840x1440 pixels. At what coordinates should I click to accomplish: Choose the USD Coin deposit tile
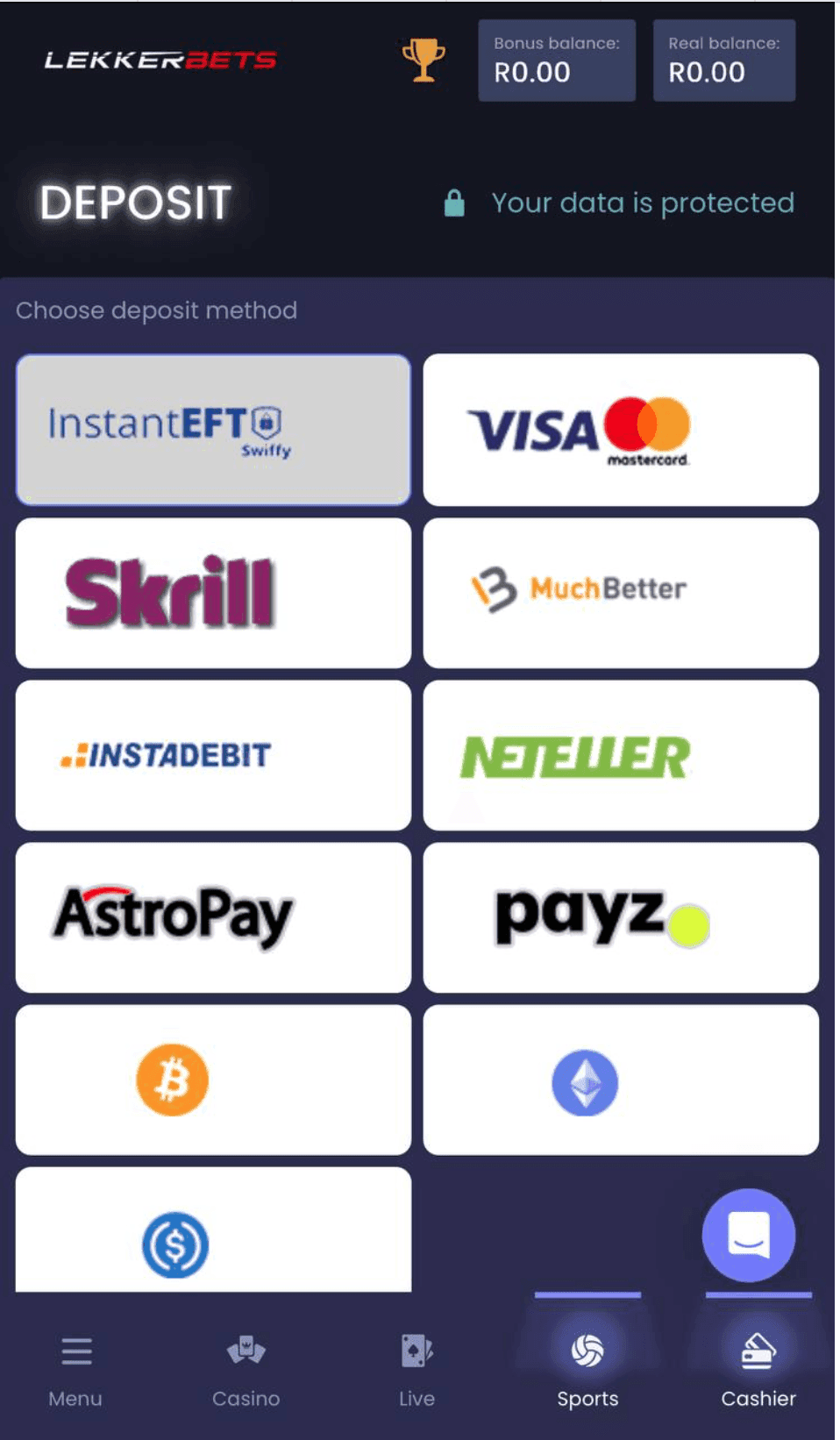pyautogui.click(x=213, y=1237)
